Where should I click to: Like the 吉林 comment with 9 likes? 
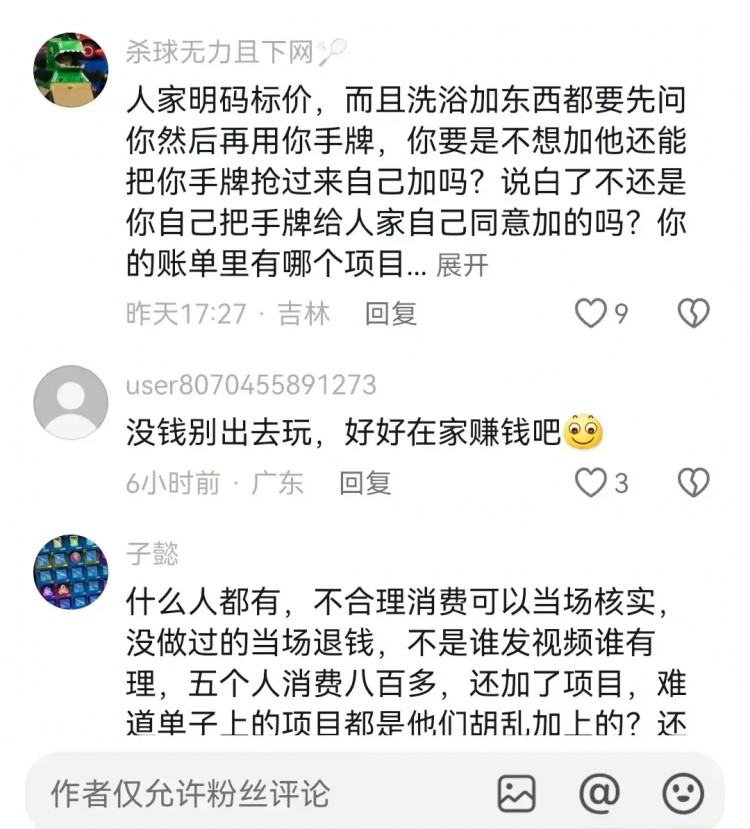[592, 313]
